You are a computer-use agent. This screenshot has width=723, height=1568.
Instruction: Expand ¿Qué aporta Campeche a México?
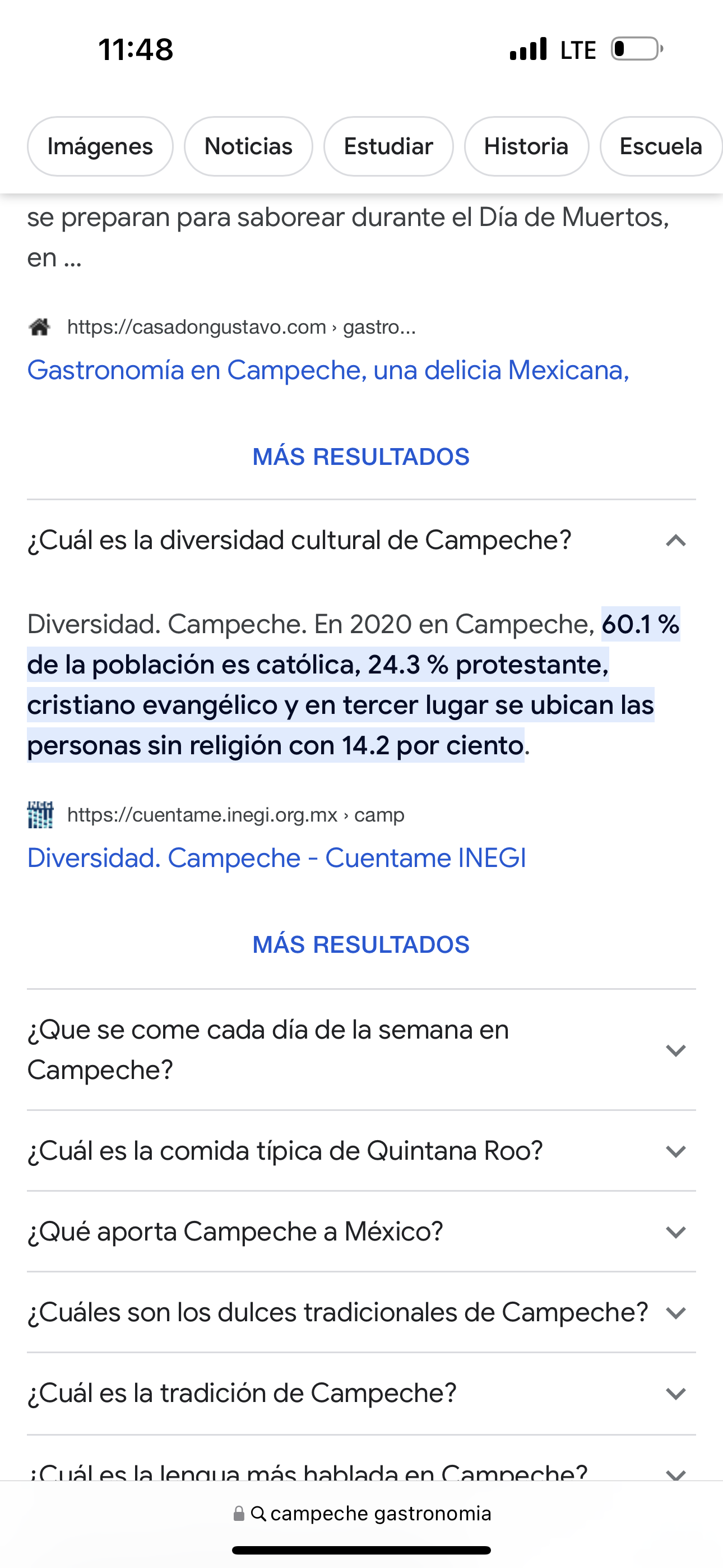tap(675, 1232)
